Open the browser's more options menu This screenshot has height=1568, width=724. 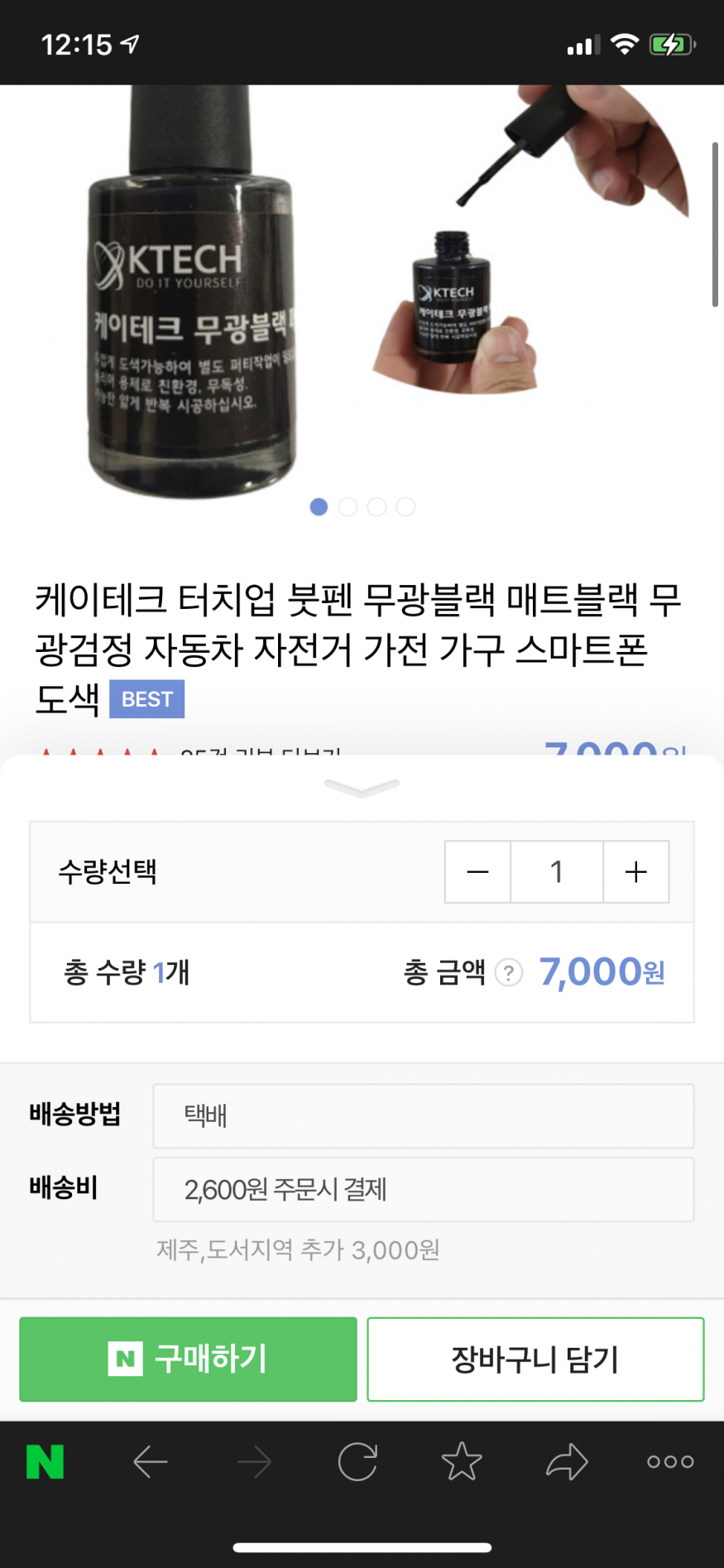(x=670, y=1462)
